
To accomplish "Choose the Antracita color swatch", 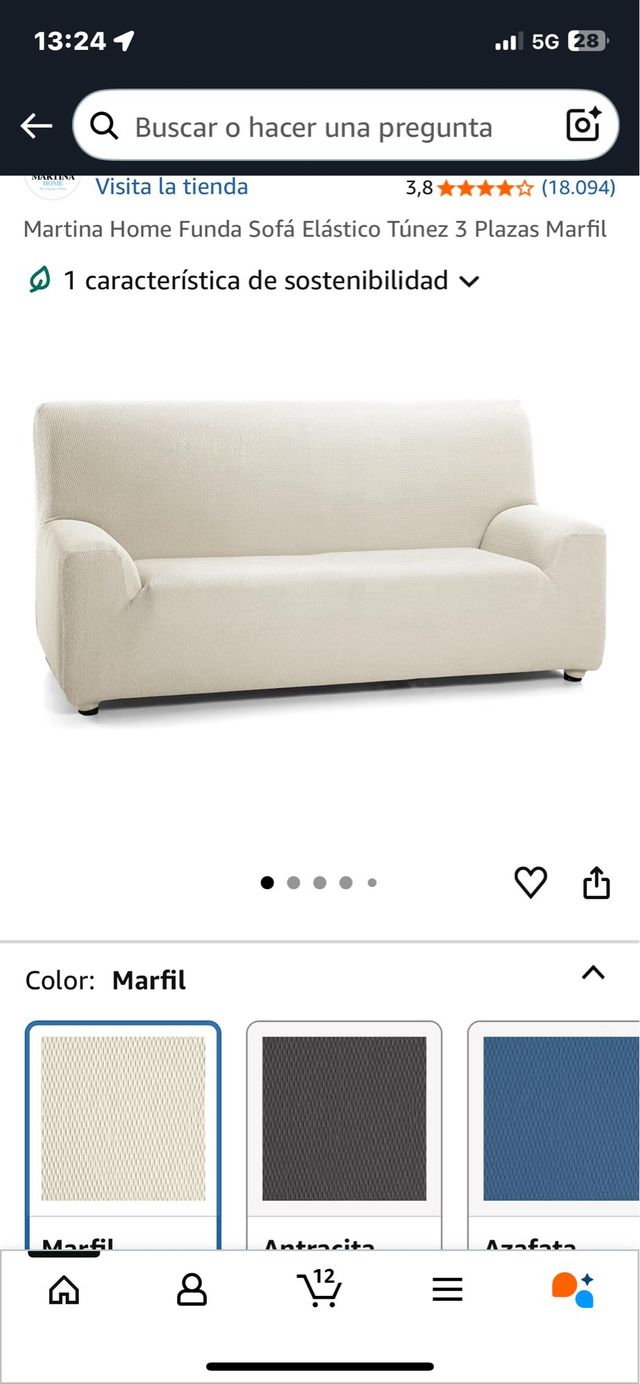I will (344, 1118).
